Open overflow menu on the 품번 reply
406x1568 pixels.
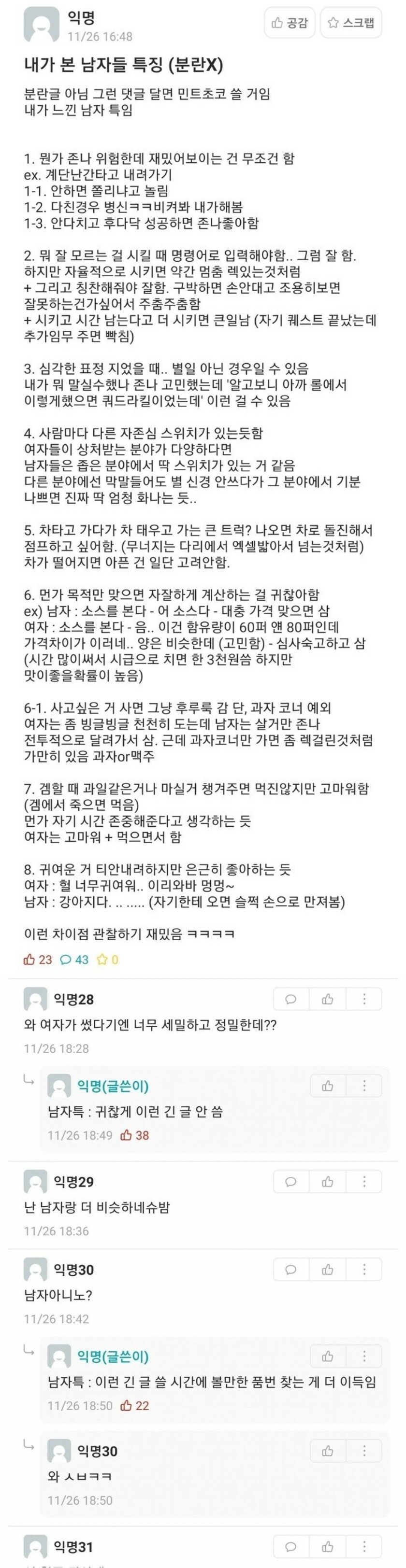(x=364, y=1356)
